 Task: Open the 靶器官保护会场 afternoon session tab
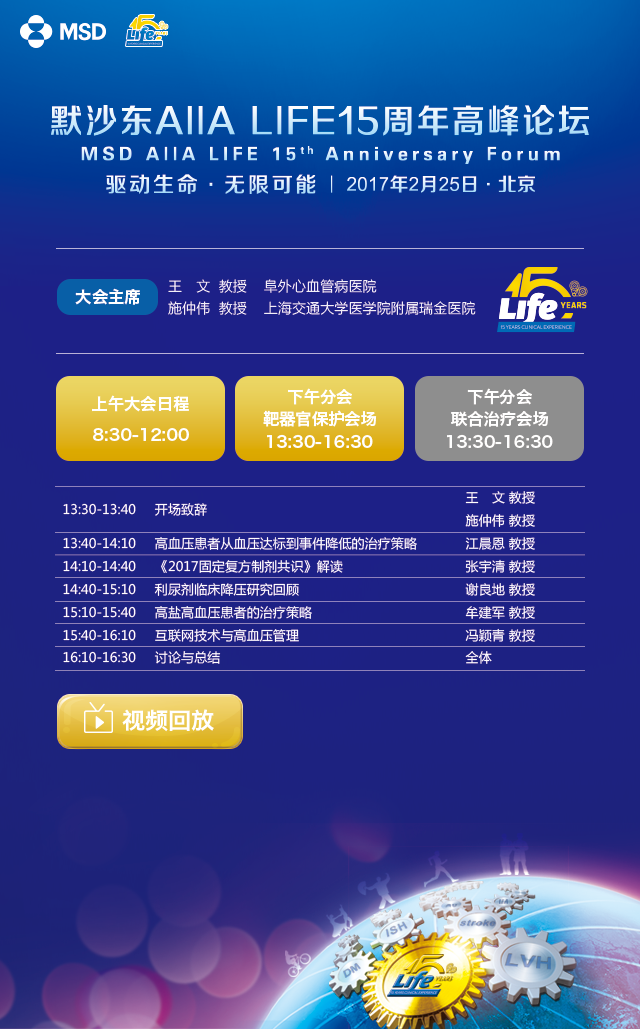320,418
